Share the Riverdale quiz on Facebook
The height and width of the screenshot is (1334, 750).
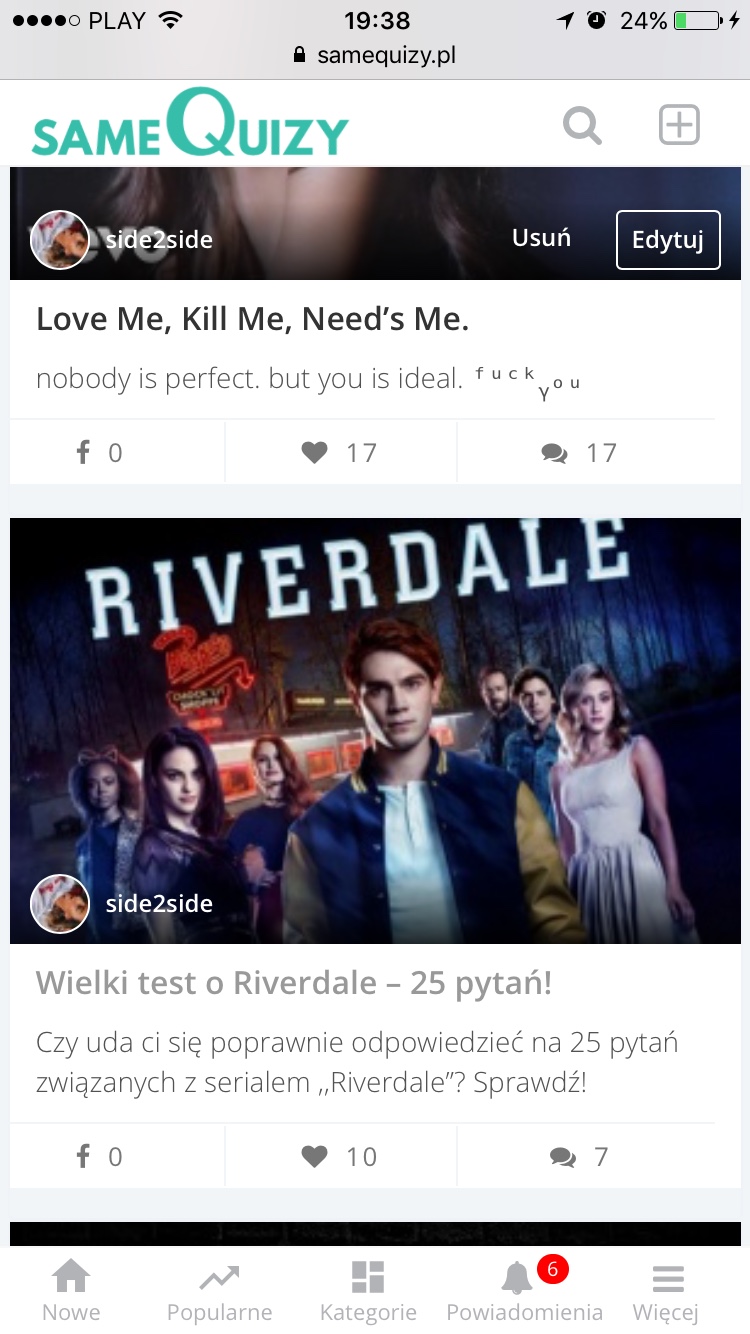tap(99, 1157)
